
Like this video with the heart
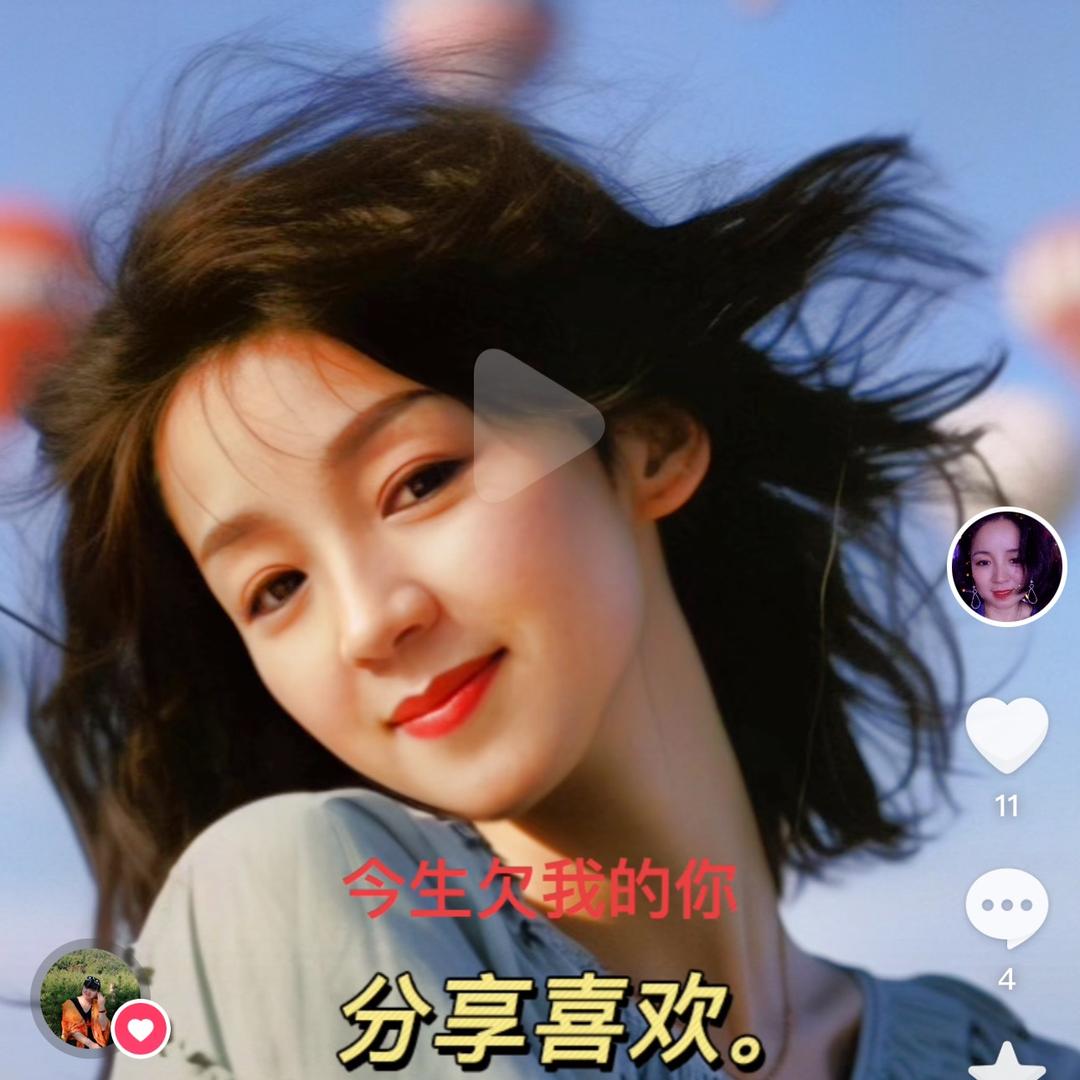point(1006,735)
